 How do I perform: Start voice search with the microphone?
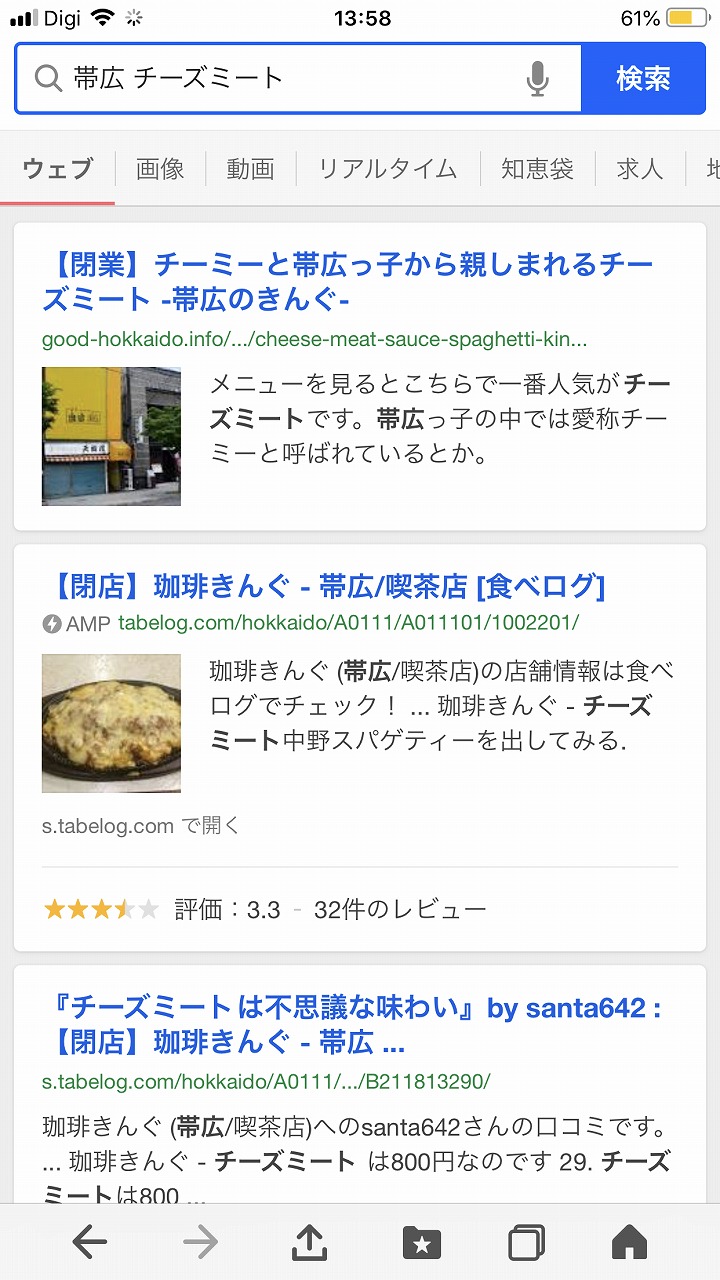(537, 78)
